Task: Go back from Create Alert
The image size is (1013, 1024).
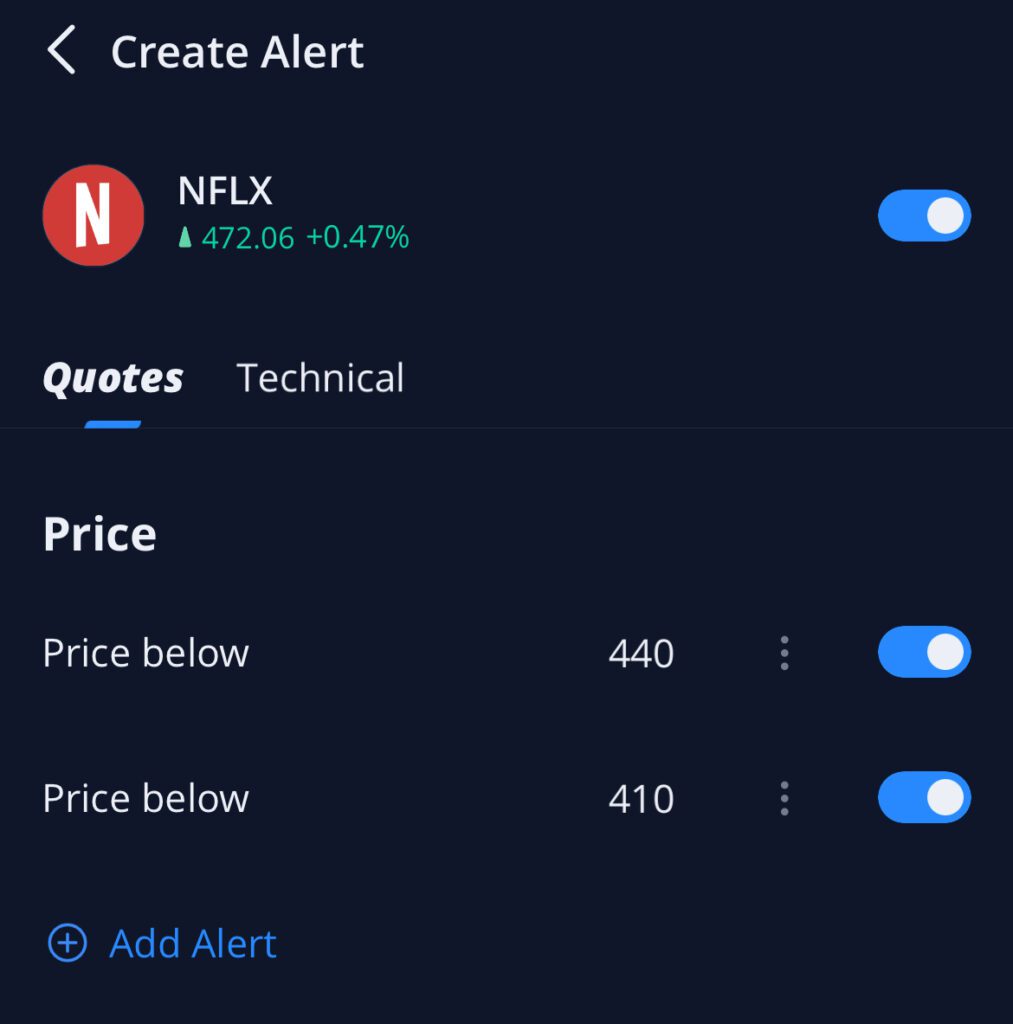Action: 62,52
